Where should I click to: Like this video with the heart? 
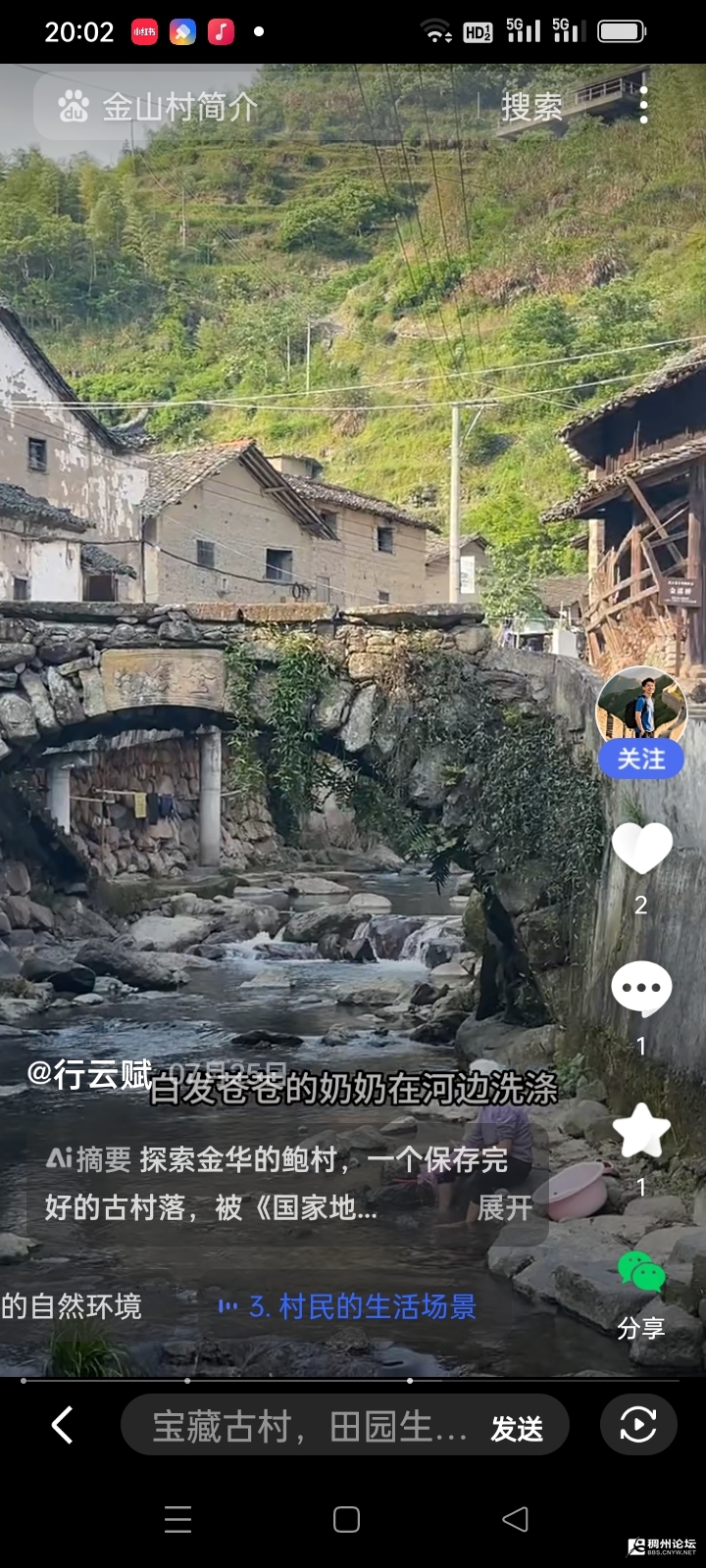point(641,849)
